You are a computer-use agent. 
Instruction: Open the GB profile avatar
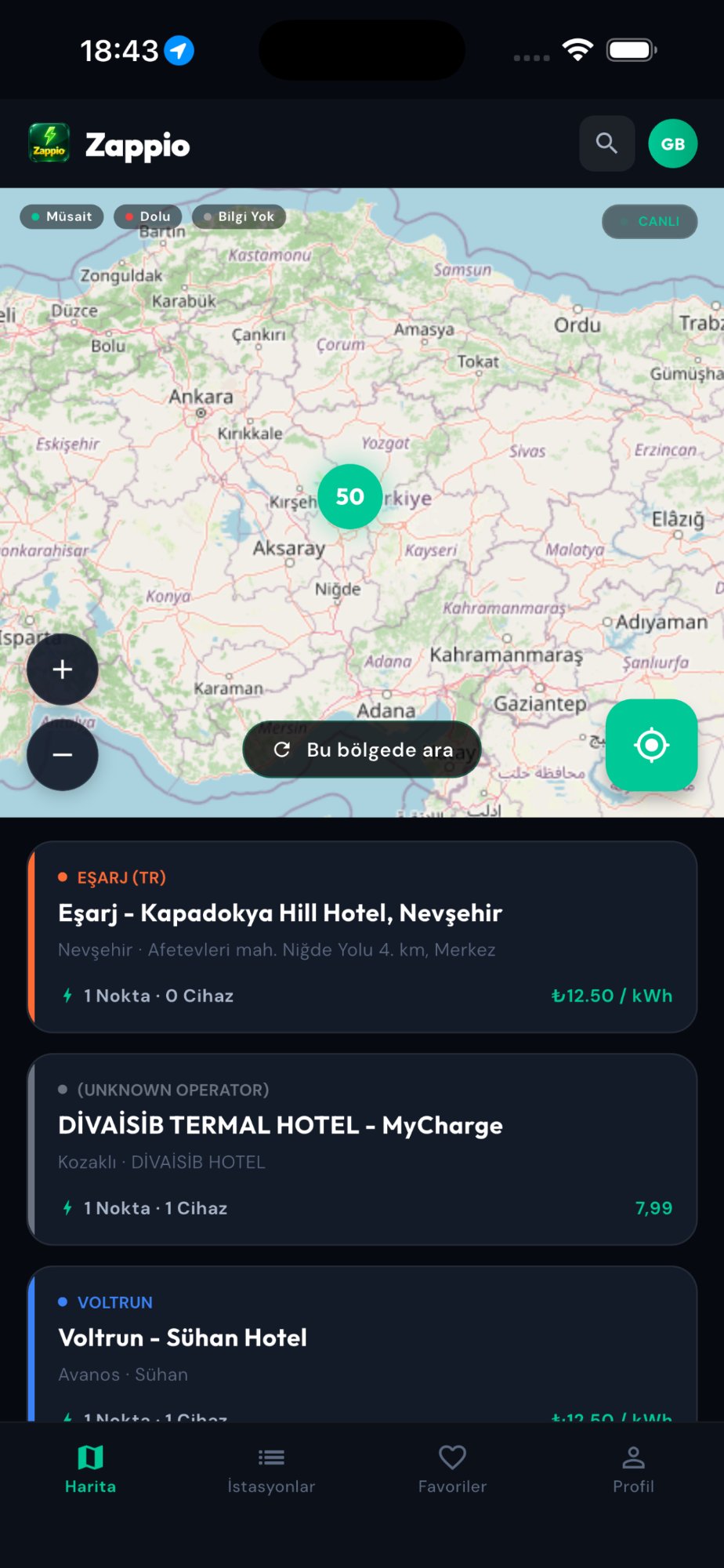672,143
